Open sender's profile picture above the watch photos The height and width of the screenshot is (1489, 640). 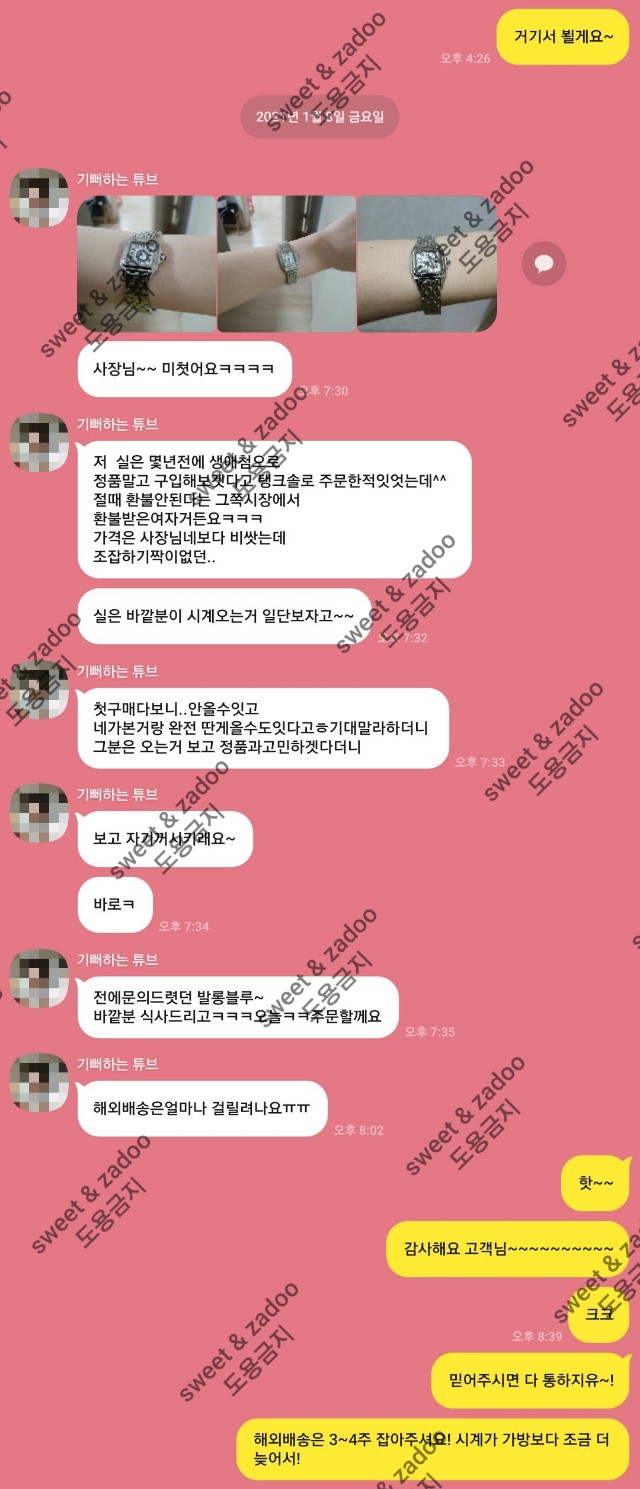[x=39, y=198]
